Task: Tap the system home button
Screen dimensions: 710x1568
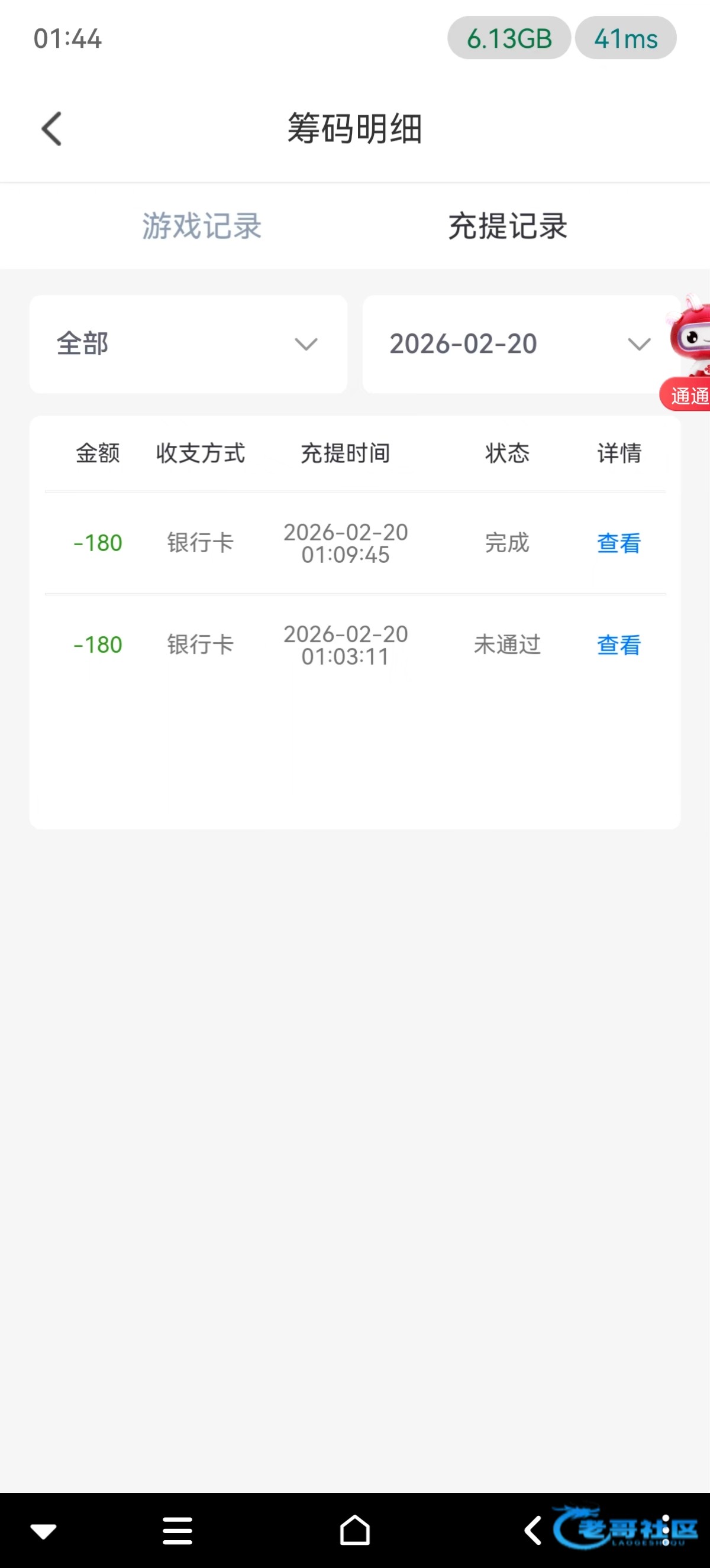Action: 355,1530
